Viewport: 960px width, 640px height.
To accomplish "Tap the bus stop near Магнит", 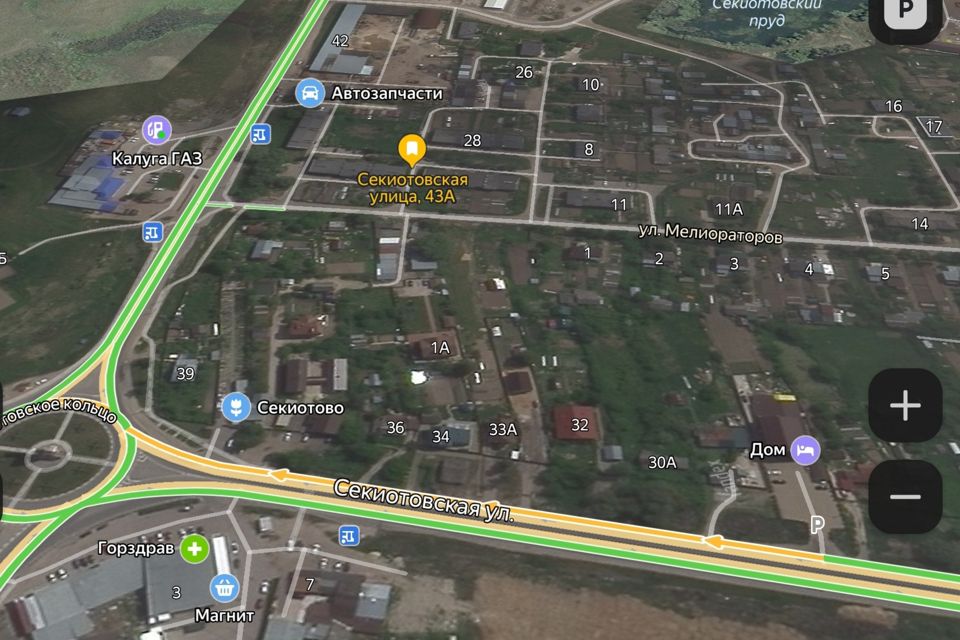I will (x=347, y=537).
